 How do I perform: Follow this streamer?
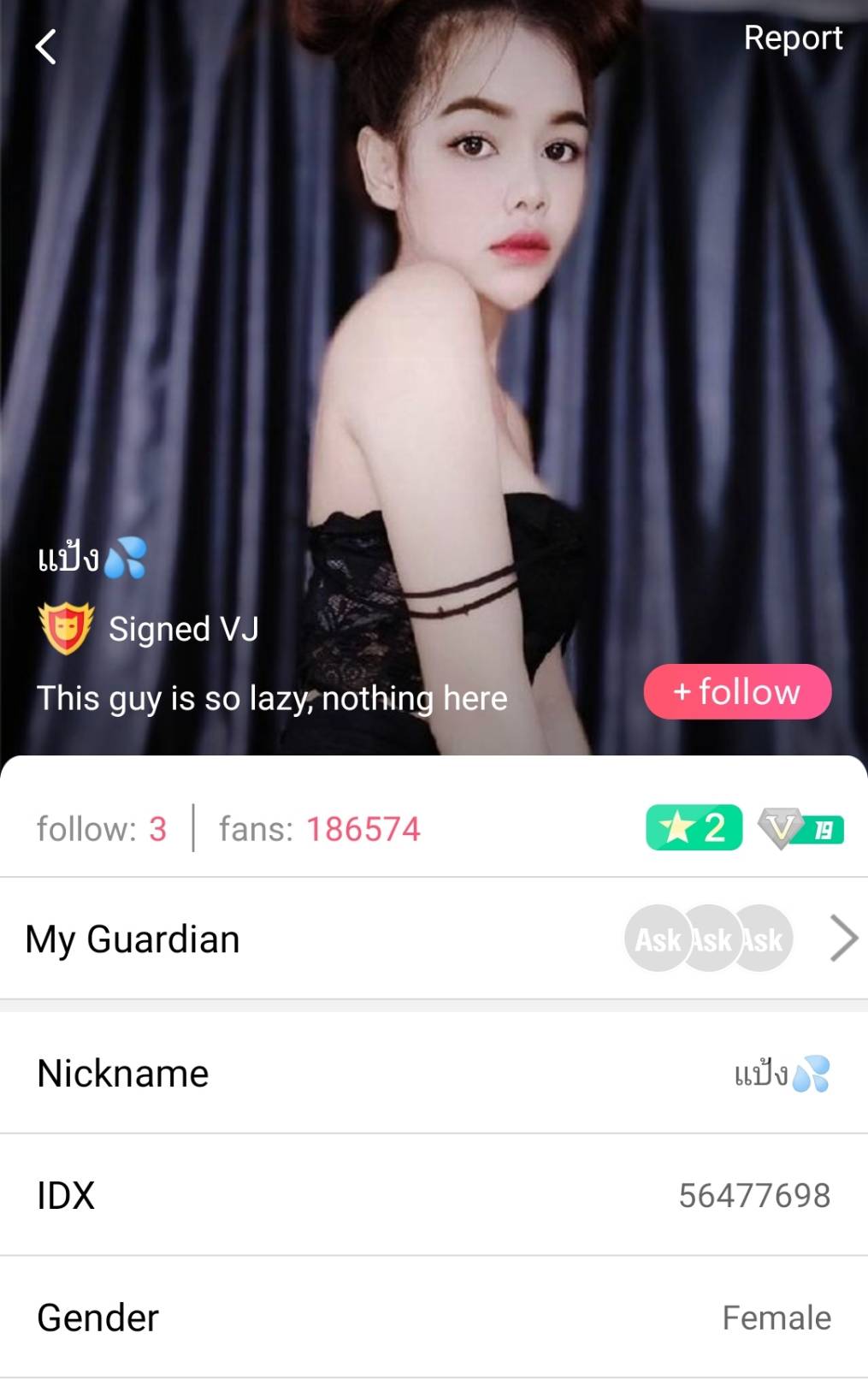pyautogui.click(x=737, y=691)
